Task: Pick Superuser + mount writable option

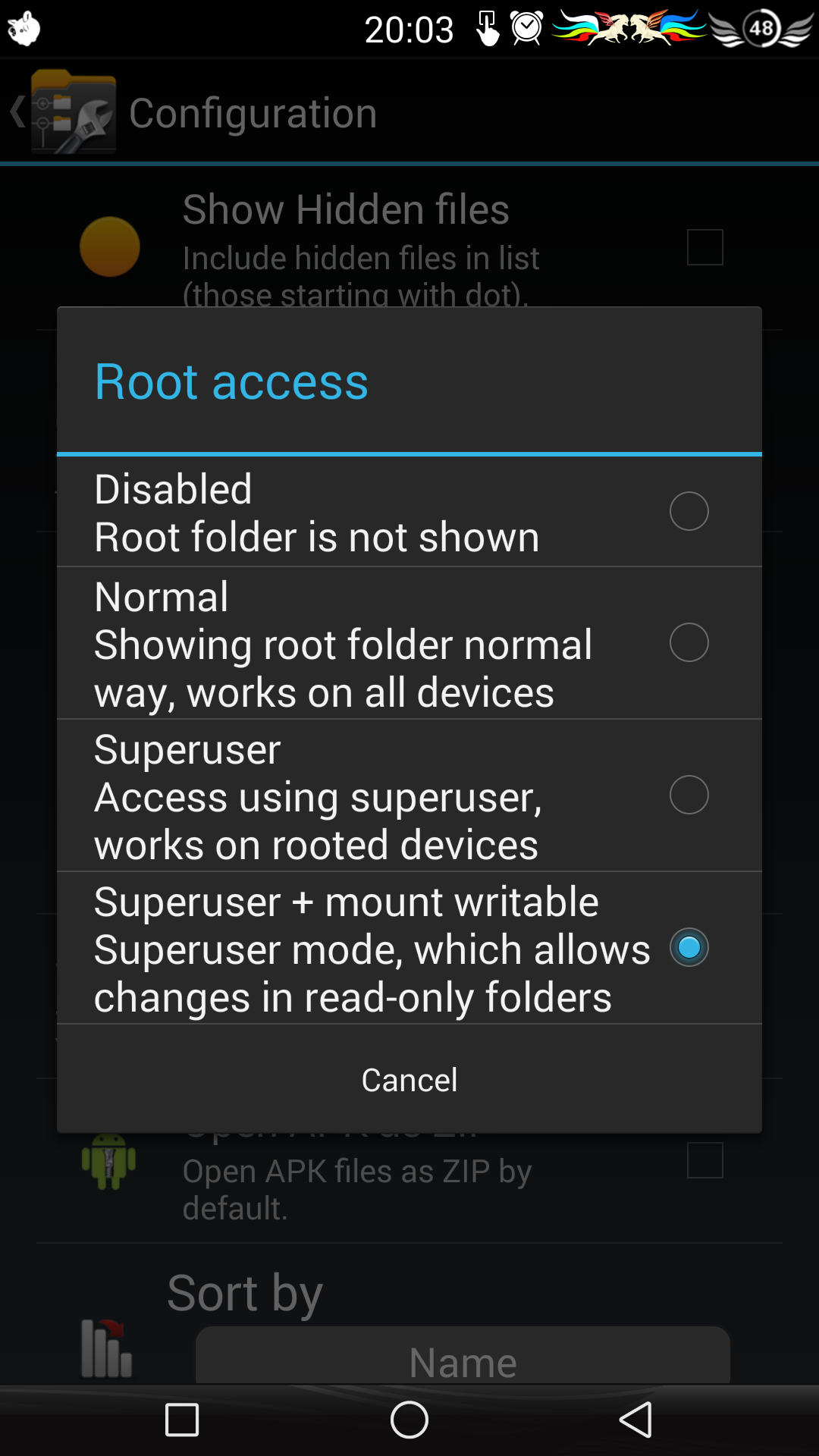Action: (x=409, y=948)
